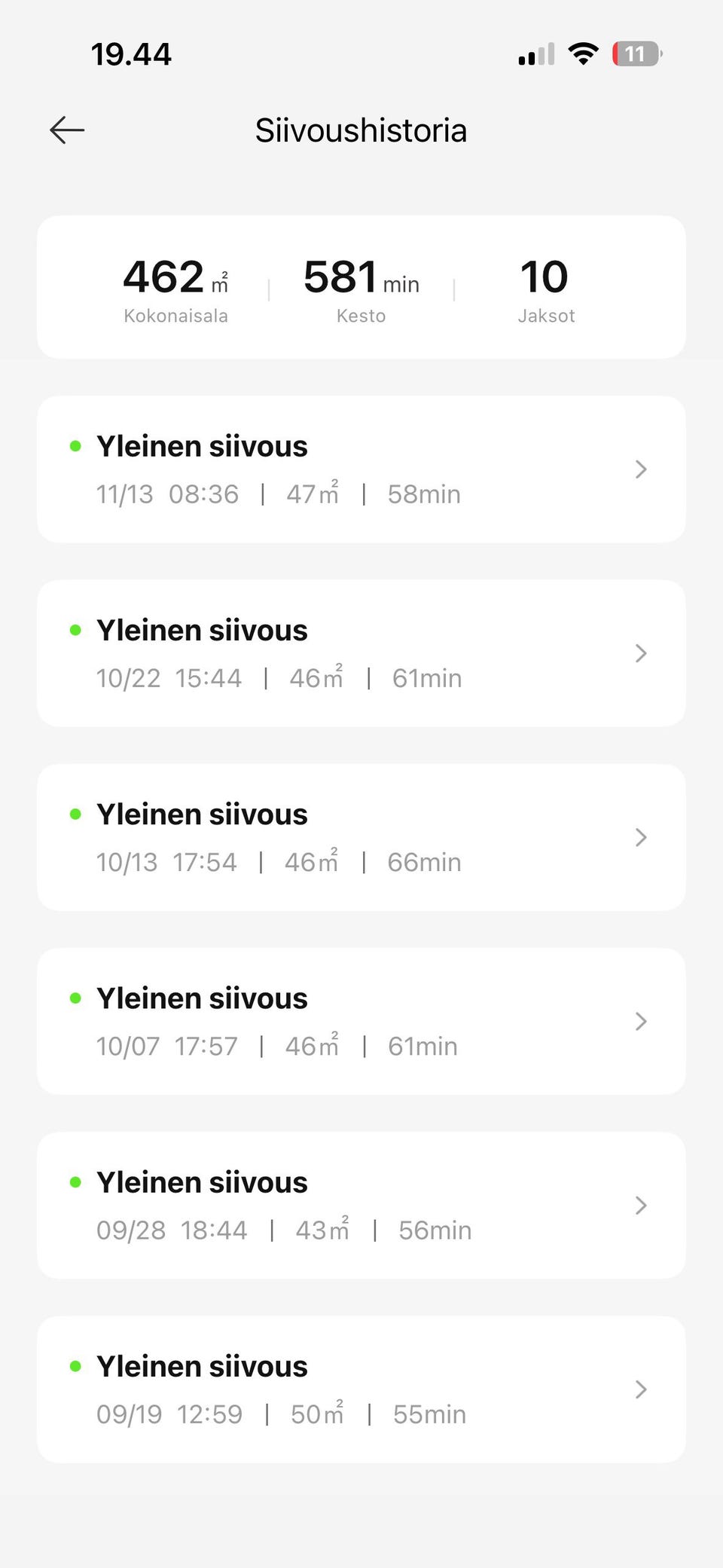723x1568 pixels.
Task: Tap the 09/19 12:59 cleaning entry
Action: point(361,1389)
